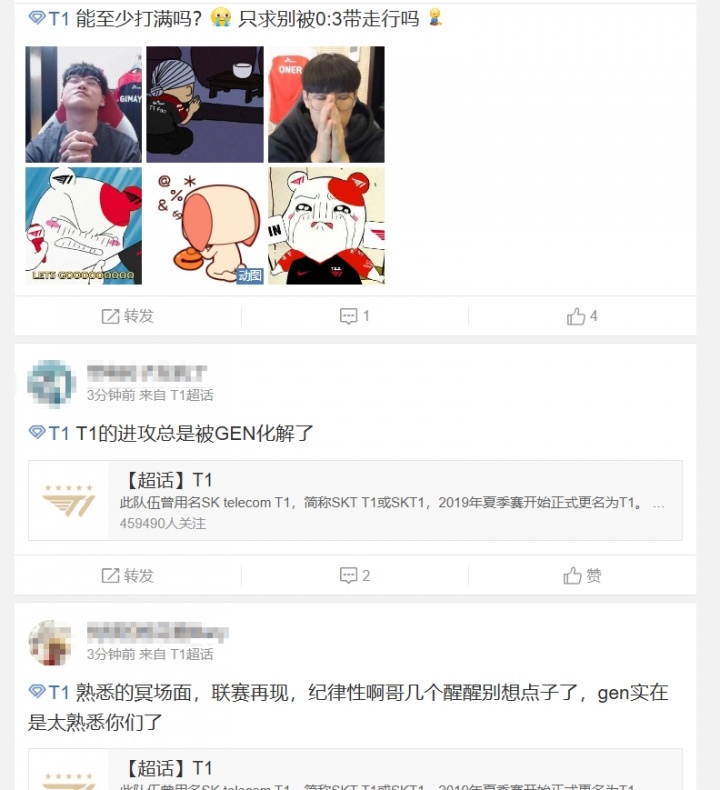This screenshot has width=720, height=790.
Task: Tap 赞 to like the GEN化解 post
Action: (x=582, y=576)
